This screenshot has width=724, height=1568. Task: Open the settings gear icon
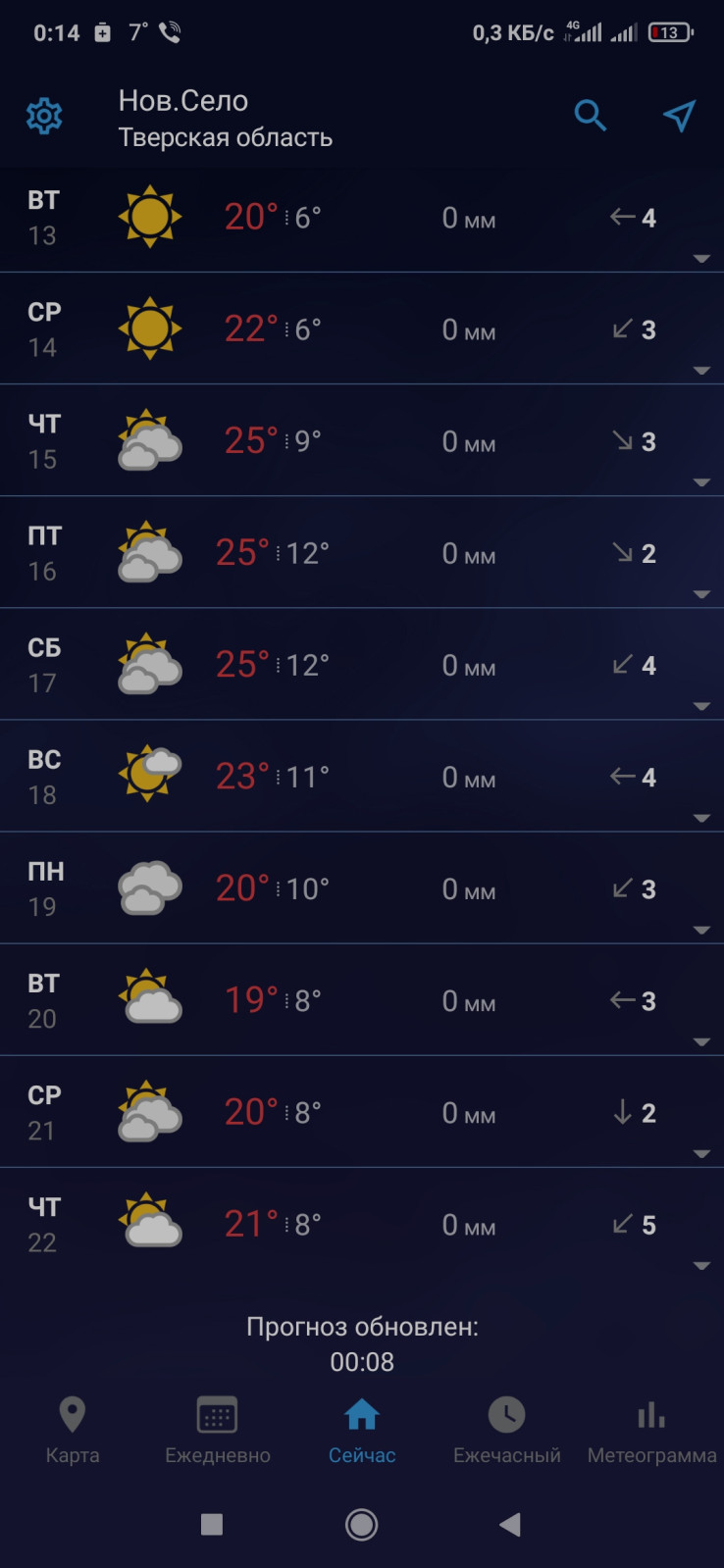tap(44, 116)
